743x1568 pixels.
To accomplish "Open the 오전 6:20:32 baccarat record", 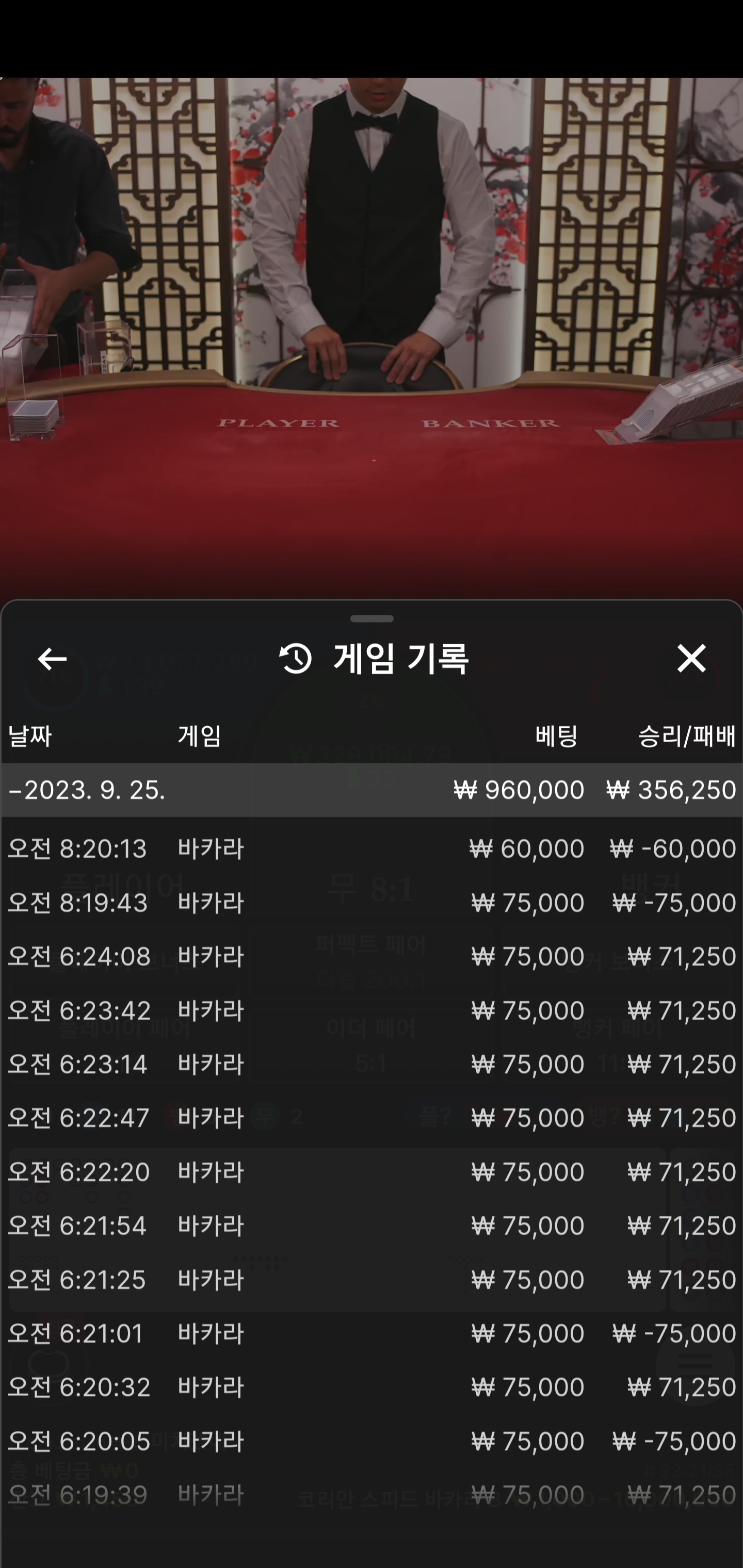I will [372, 1386].
